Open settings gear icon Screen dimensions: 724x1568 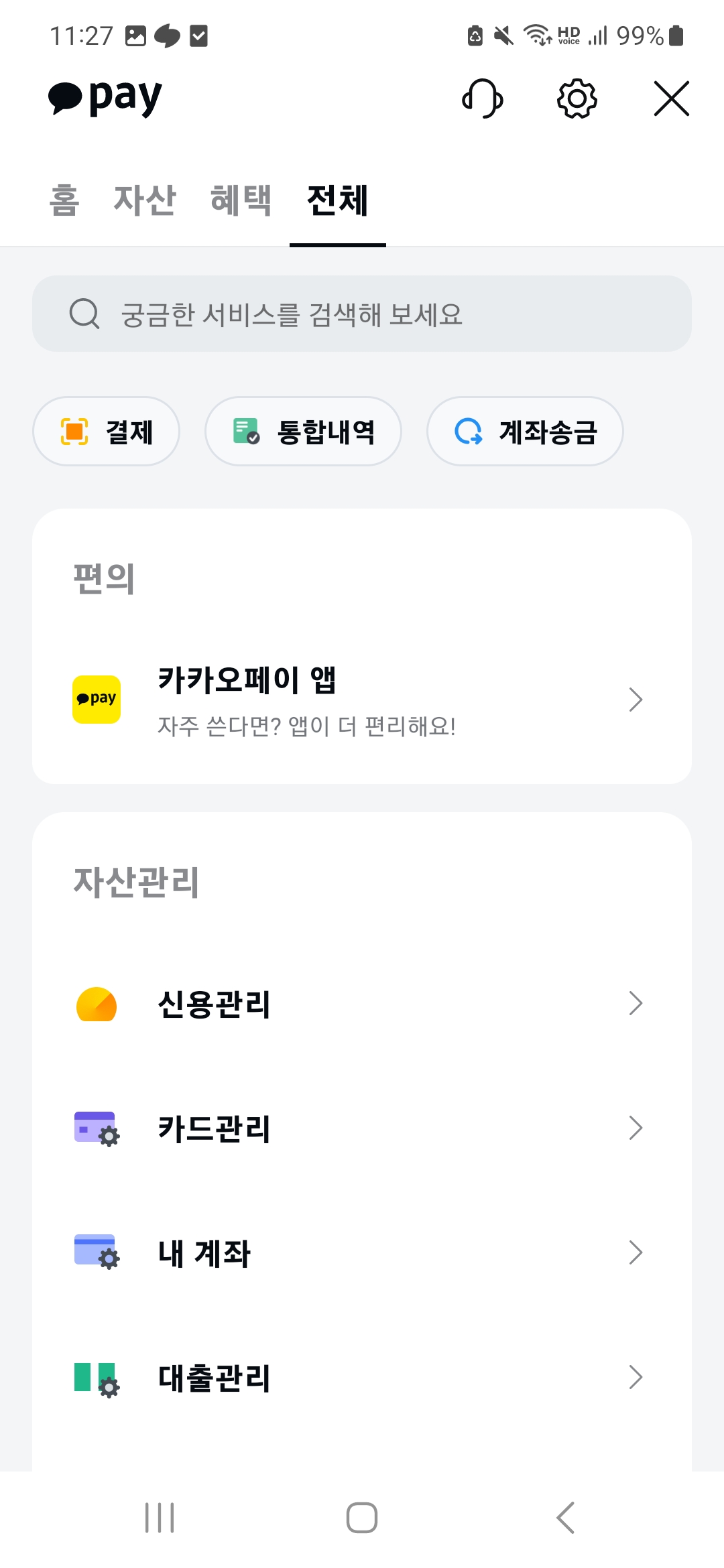pyautogui.click(x=577, y=99)
